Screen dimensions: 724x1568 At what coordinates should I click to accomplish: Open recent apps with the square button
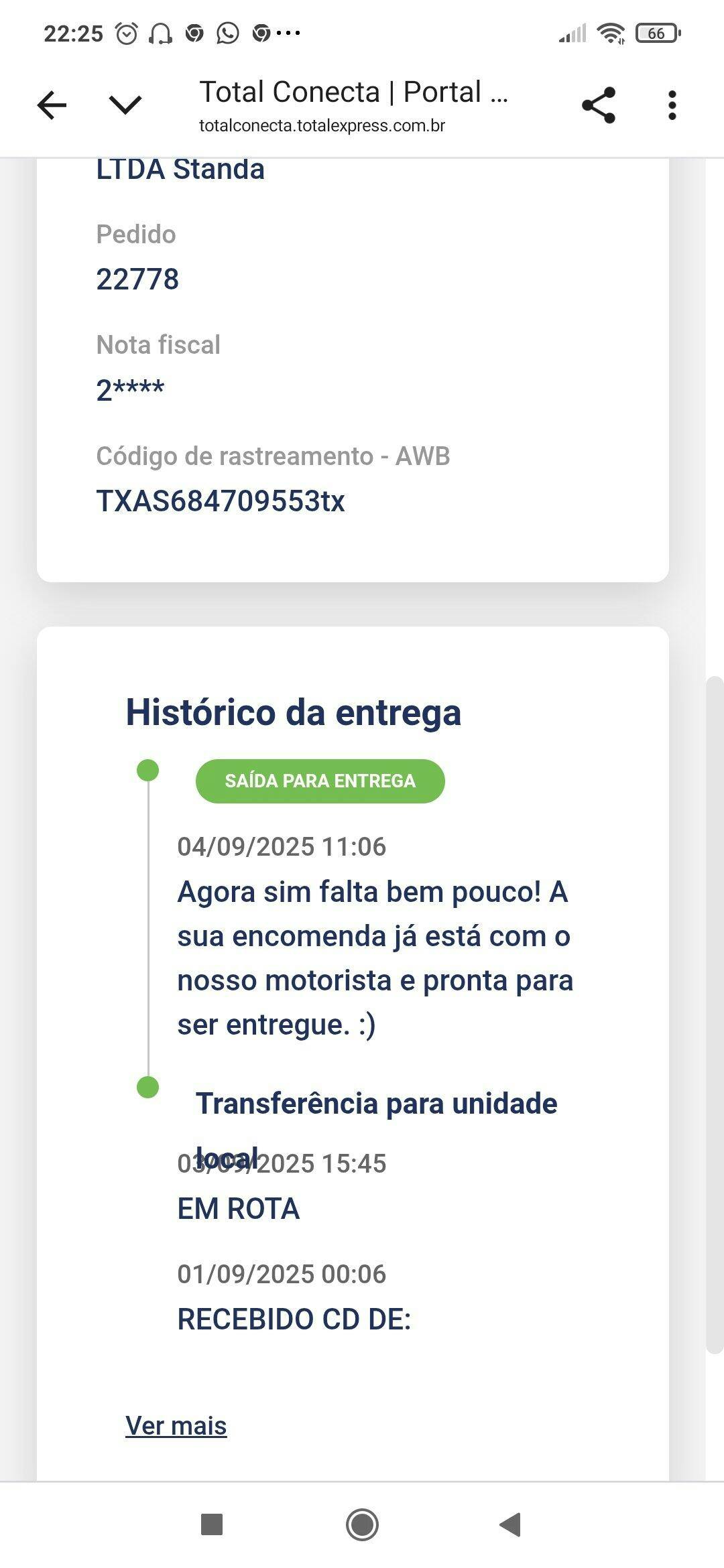click(212, 1524)
